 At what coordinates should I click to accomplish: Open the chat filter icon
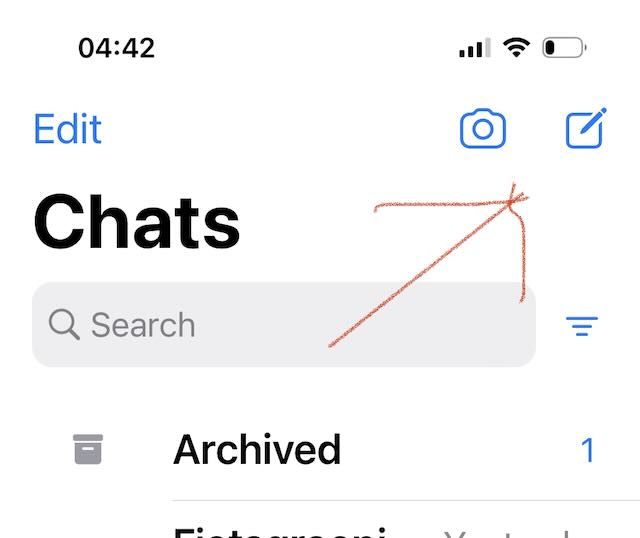[x=582, y=326]
